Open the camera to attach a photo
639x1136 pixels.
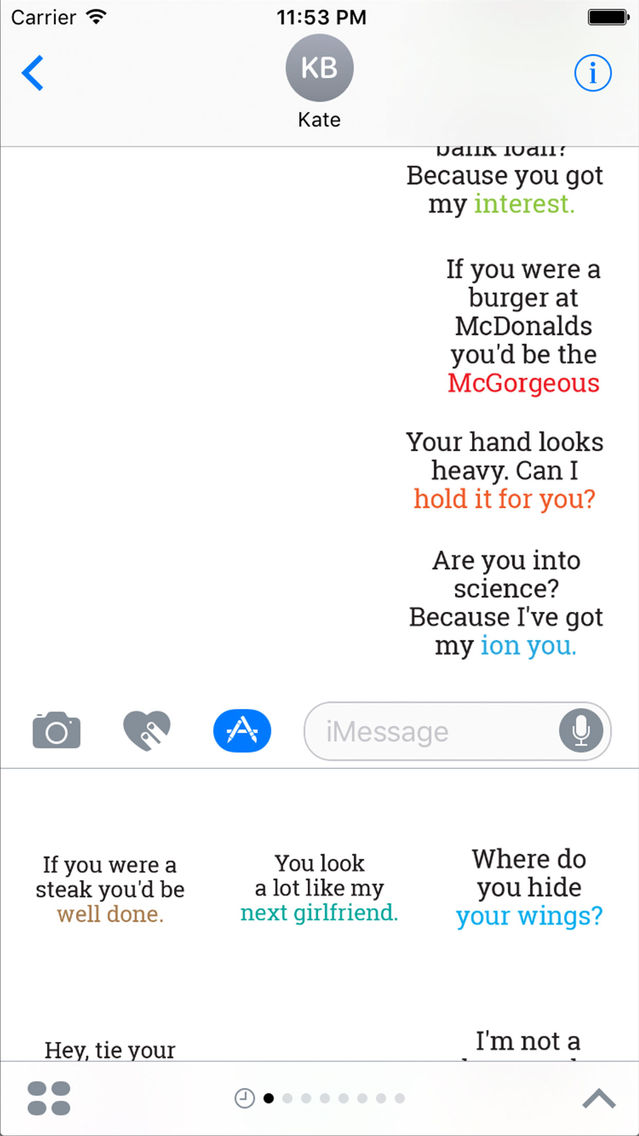click(x=56, y=731)
